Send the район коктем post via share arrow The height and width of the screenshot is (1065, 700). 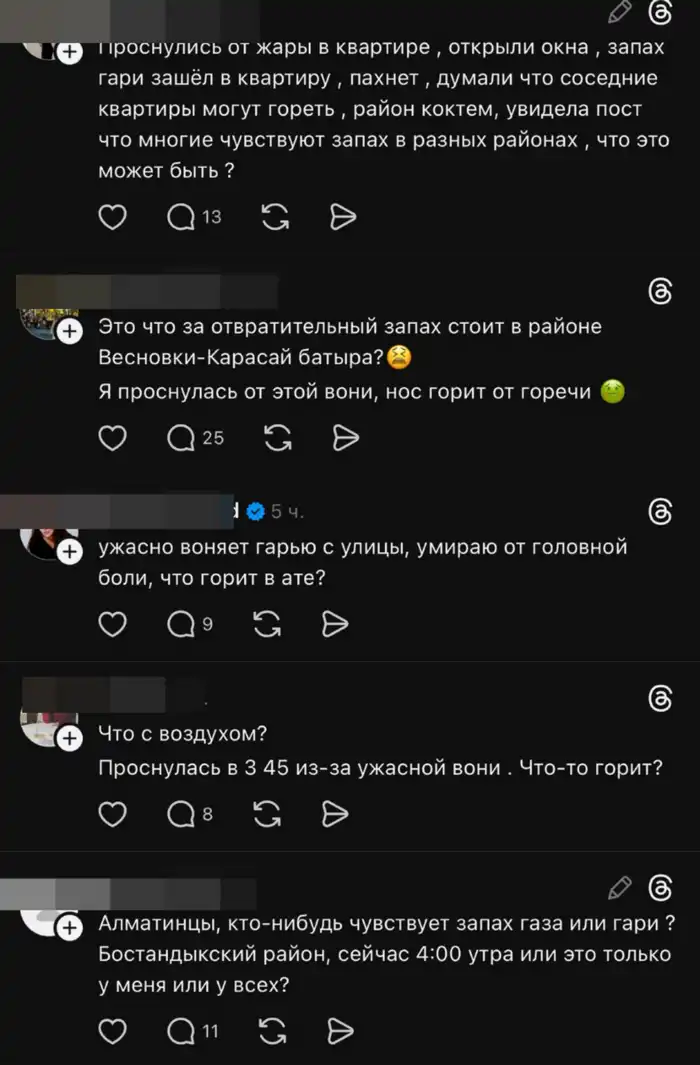pos(342,217)
